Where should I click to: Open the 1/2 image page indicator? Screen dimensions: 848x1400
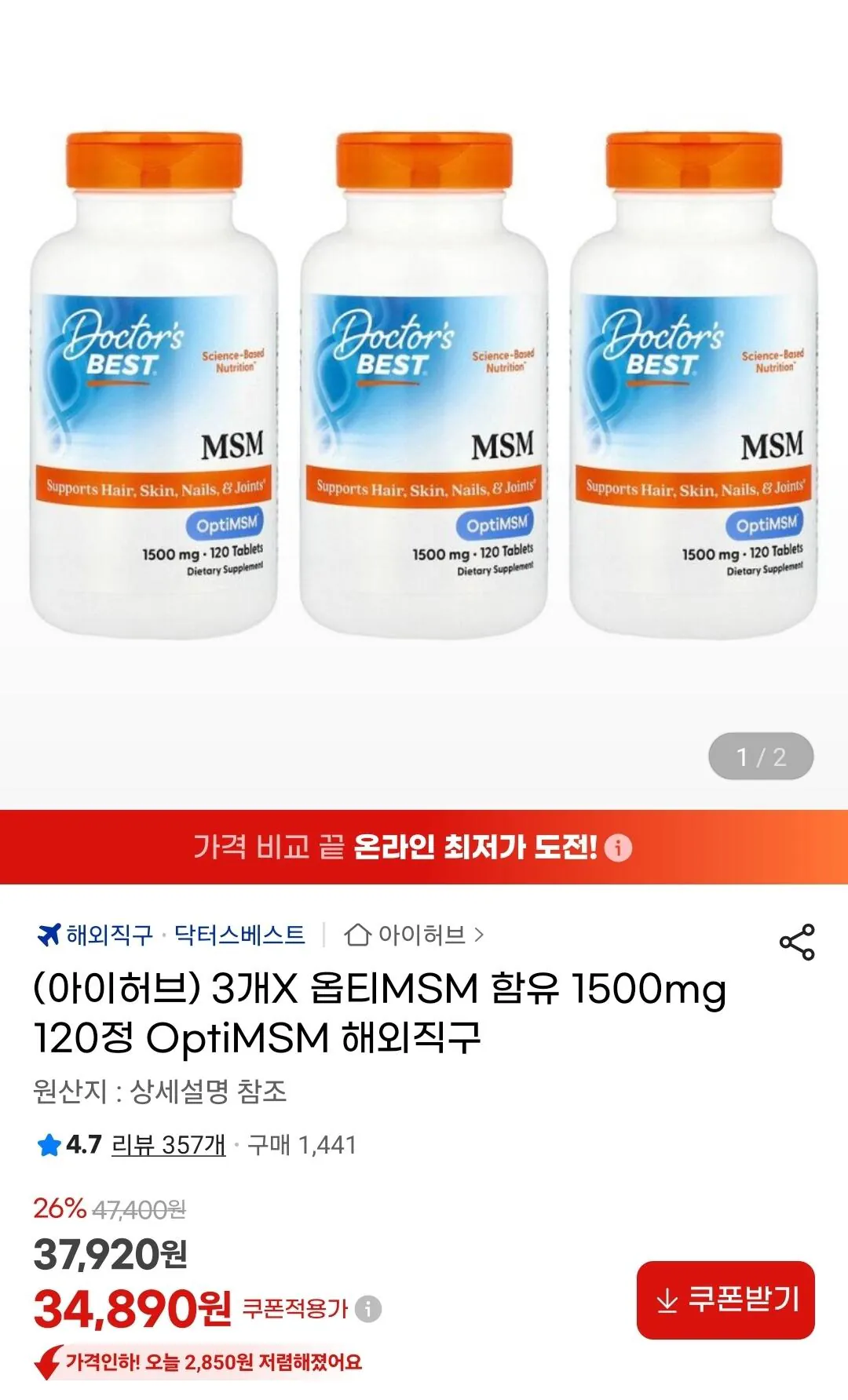pos(758,756)
